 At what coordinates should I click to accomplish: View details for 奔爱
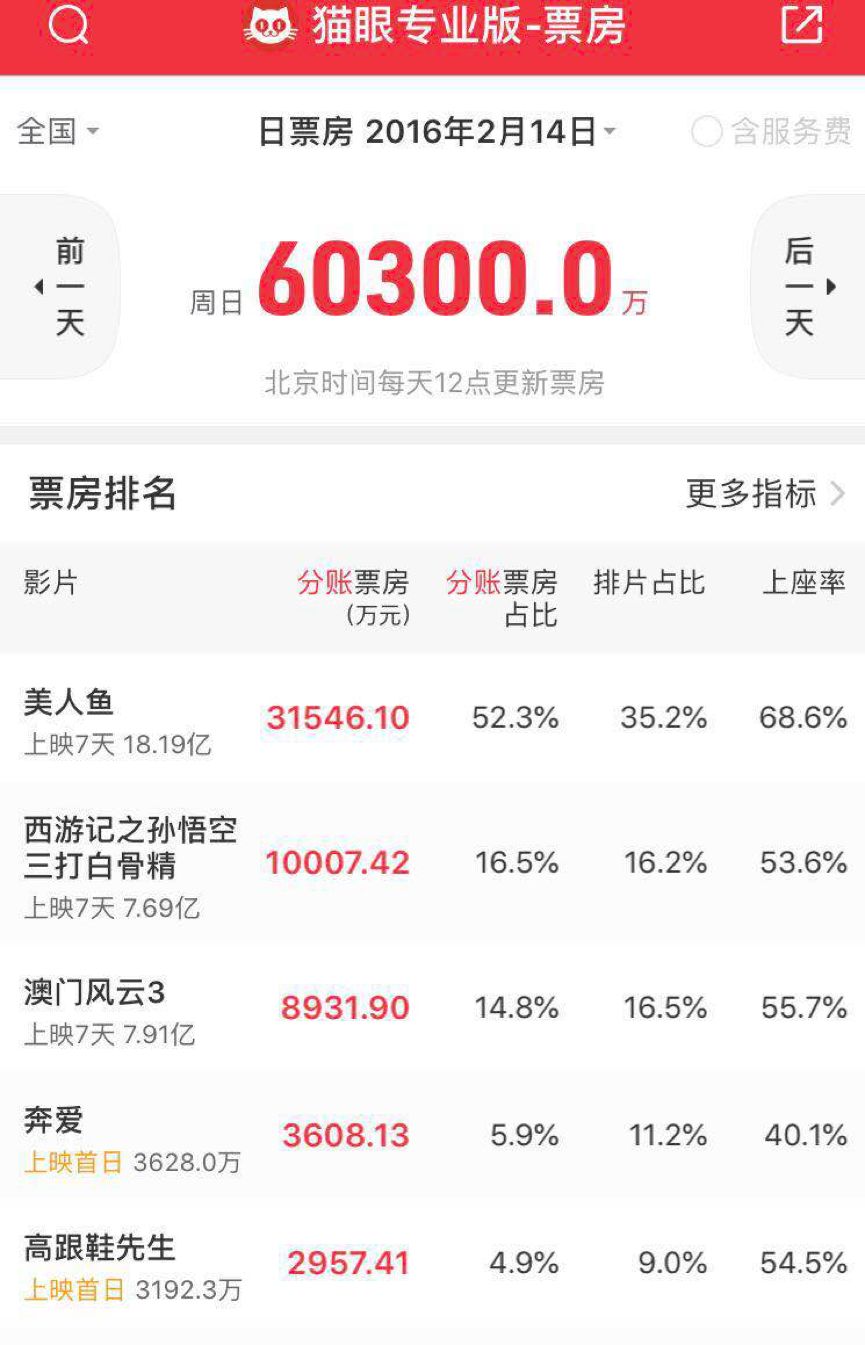point(432,1136)
